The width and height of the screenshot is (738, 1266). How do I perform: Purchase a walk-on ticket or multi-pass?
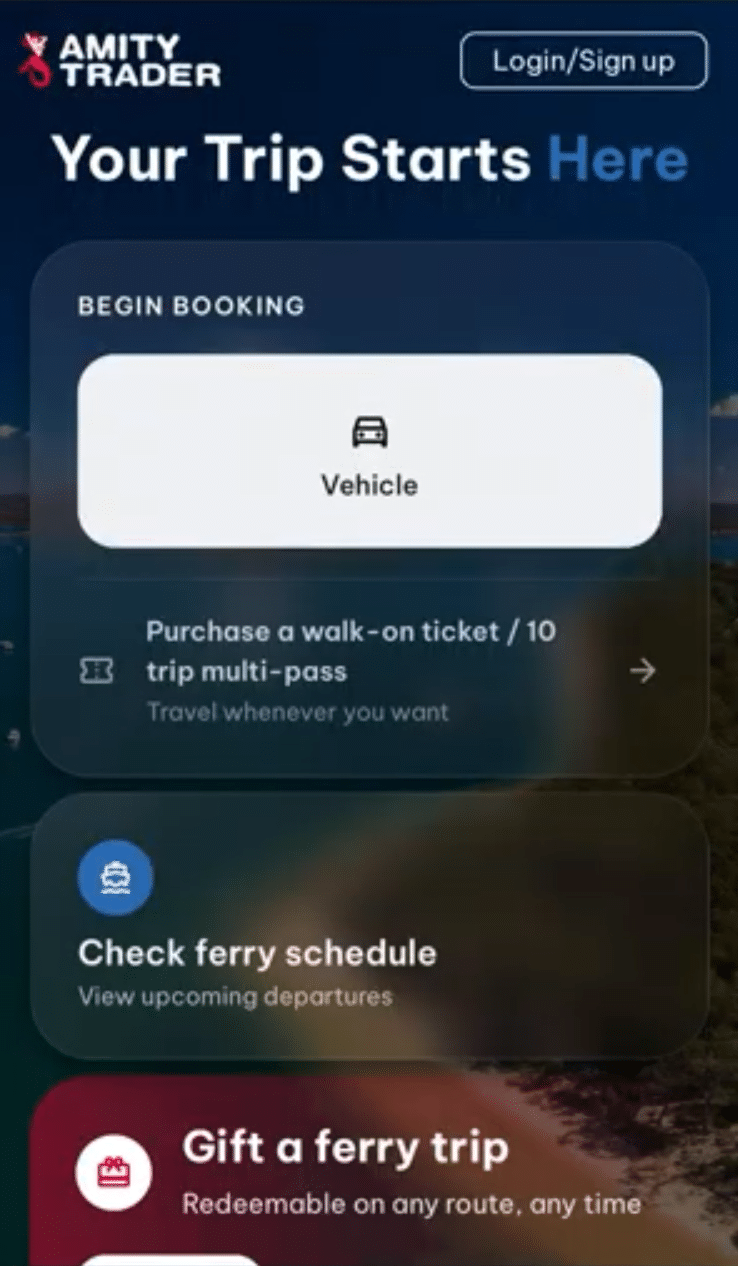click(370, 671)
